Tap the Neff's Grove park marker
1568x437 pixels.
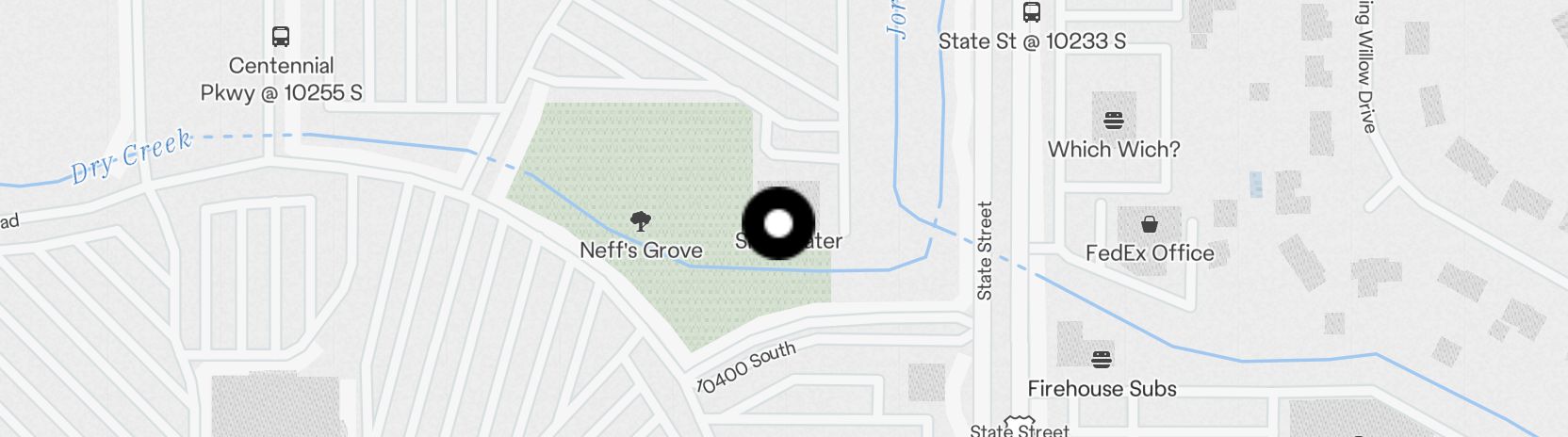click(x=641, y=221)
